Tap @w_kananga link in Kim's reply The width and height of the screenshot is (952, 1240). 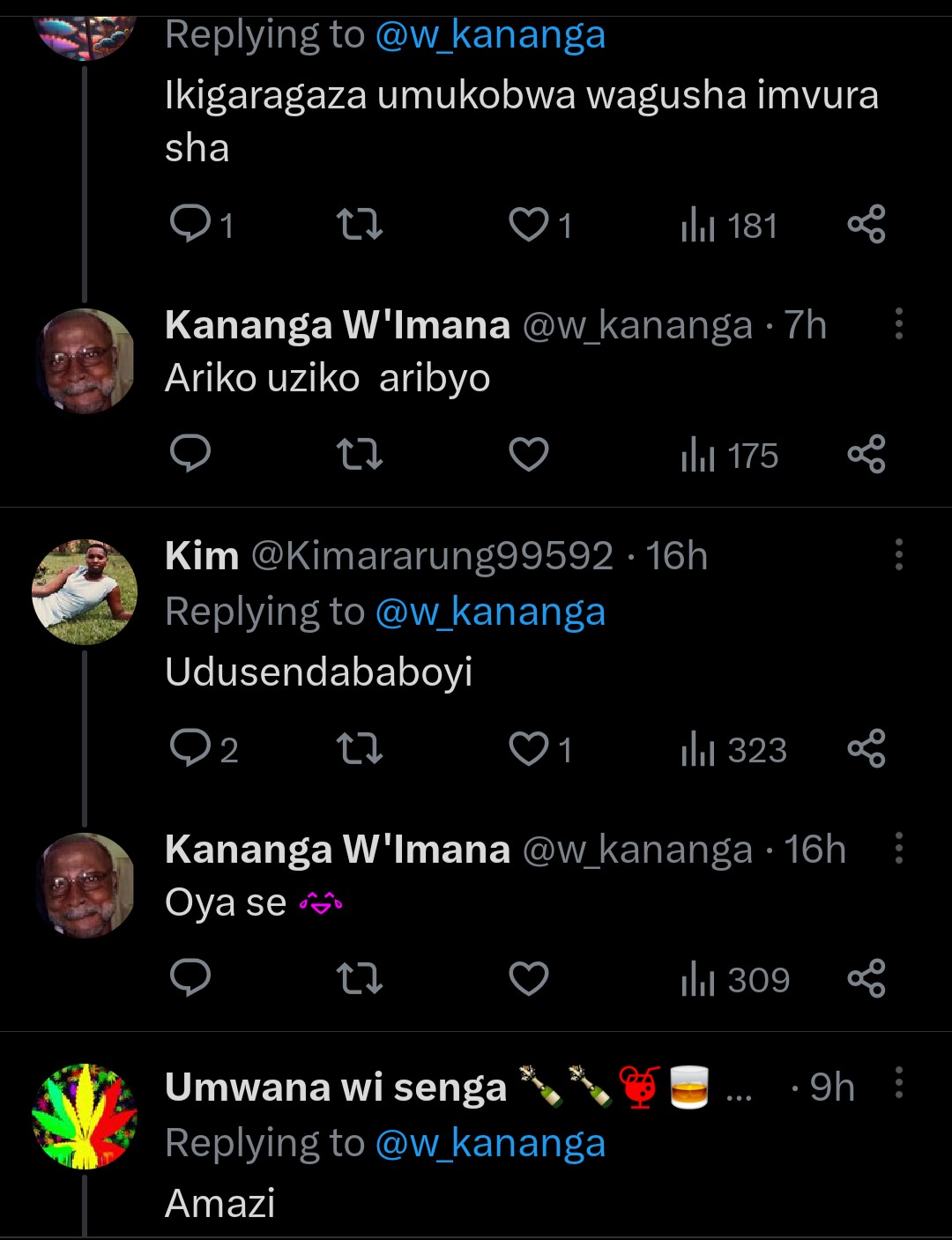click(x=490, y=613)
